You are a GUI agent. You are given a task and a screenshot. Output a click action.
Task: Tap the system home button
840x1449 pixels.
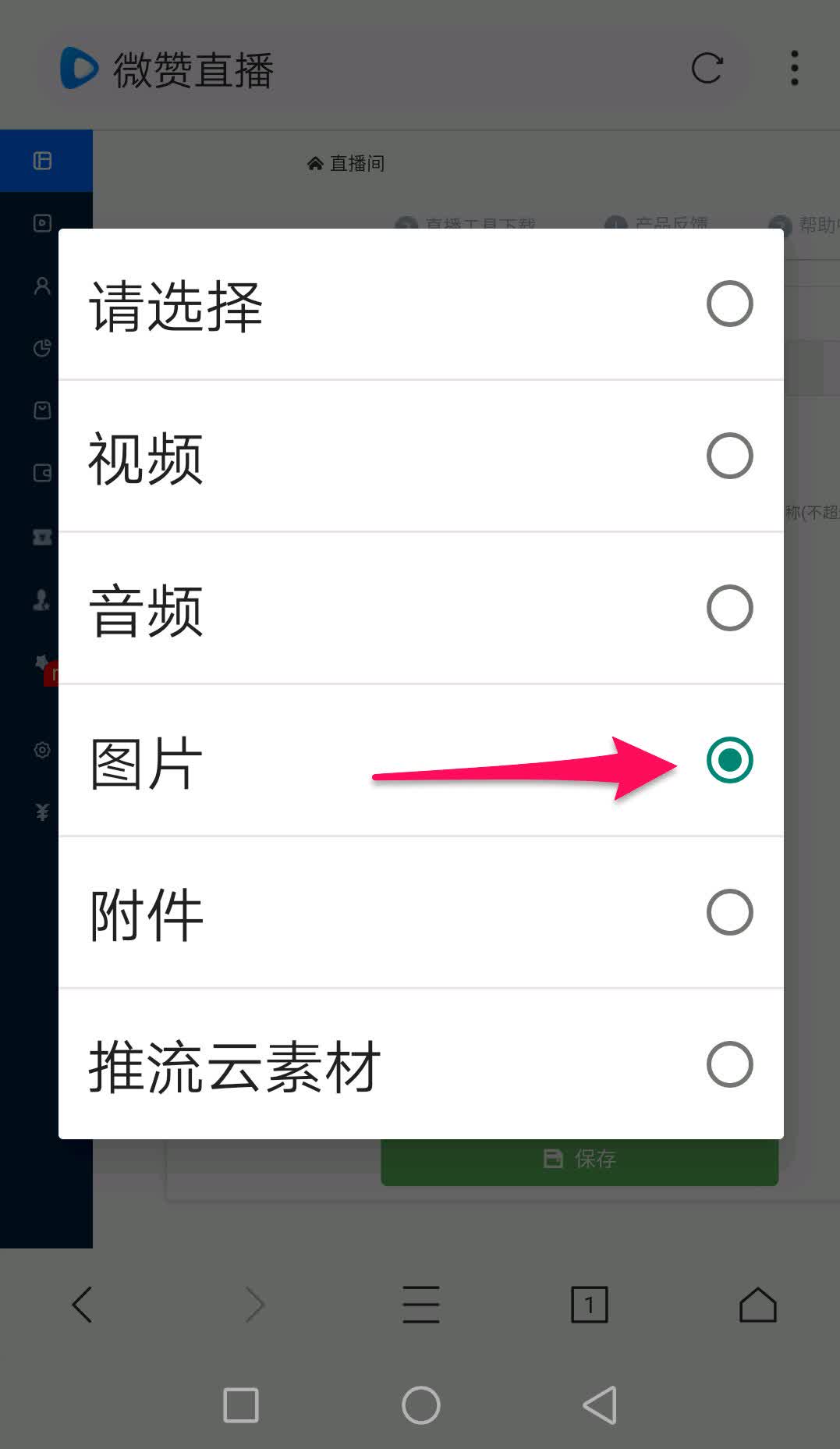(421, 1405)
